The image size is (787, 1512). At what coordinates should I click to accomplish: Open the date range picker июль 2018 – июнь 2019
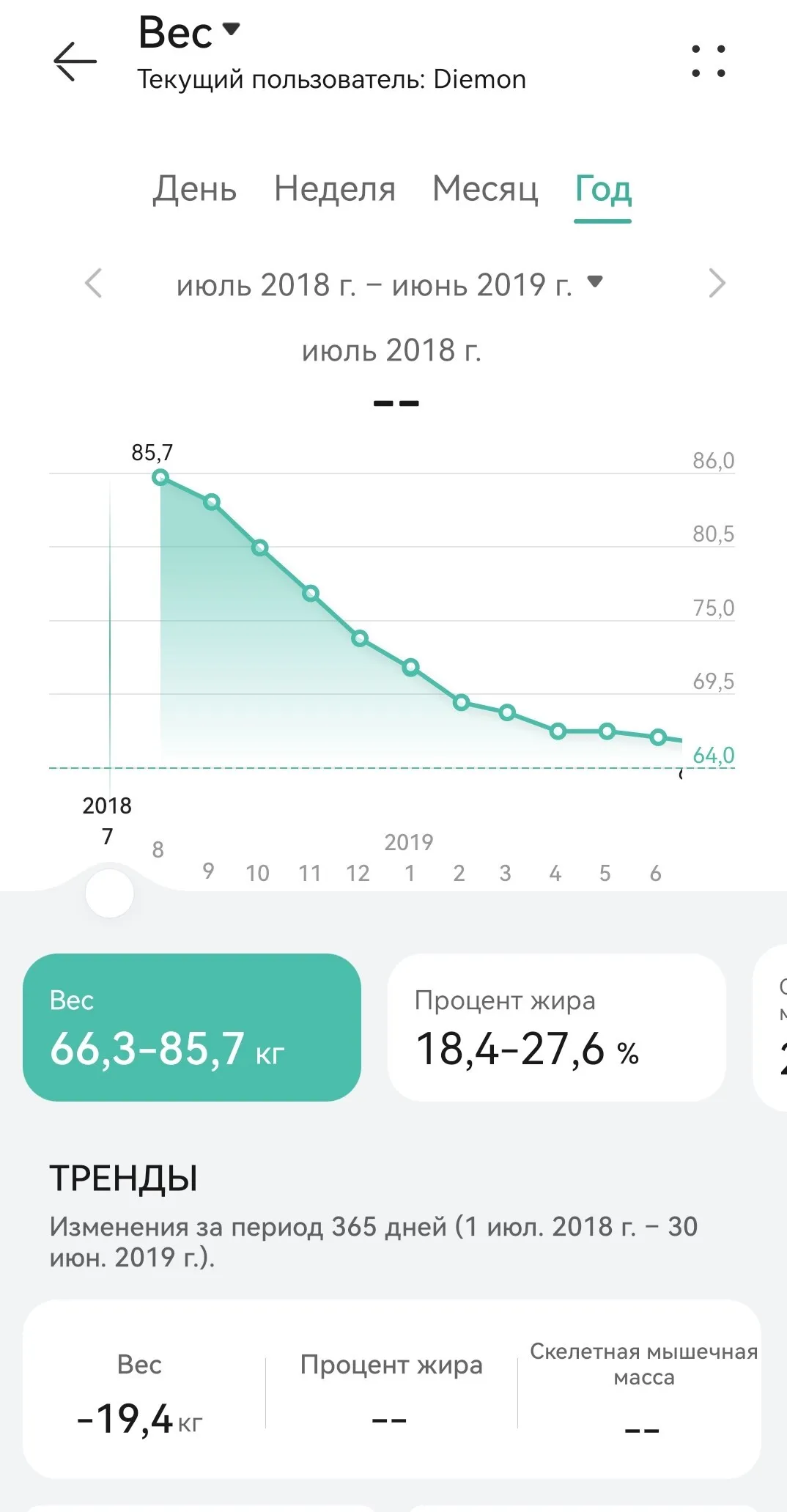(x=389, y=284)
